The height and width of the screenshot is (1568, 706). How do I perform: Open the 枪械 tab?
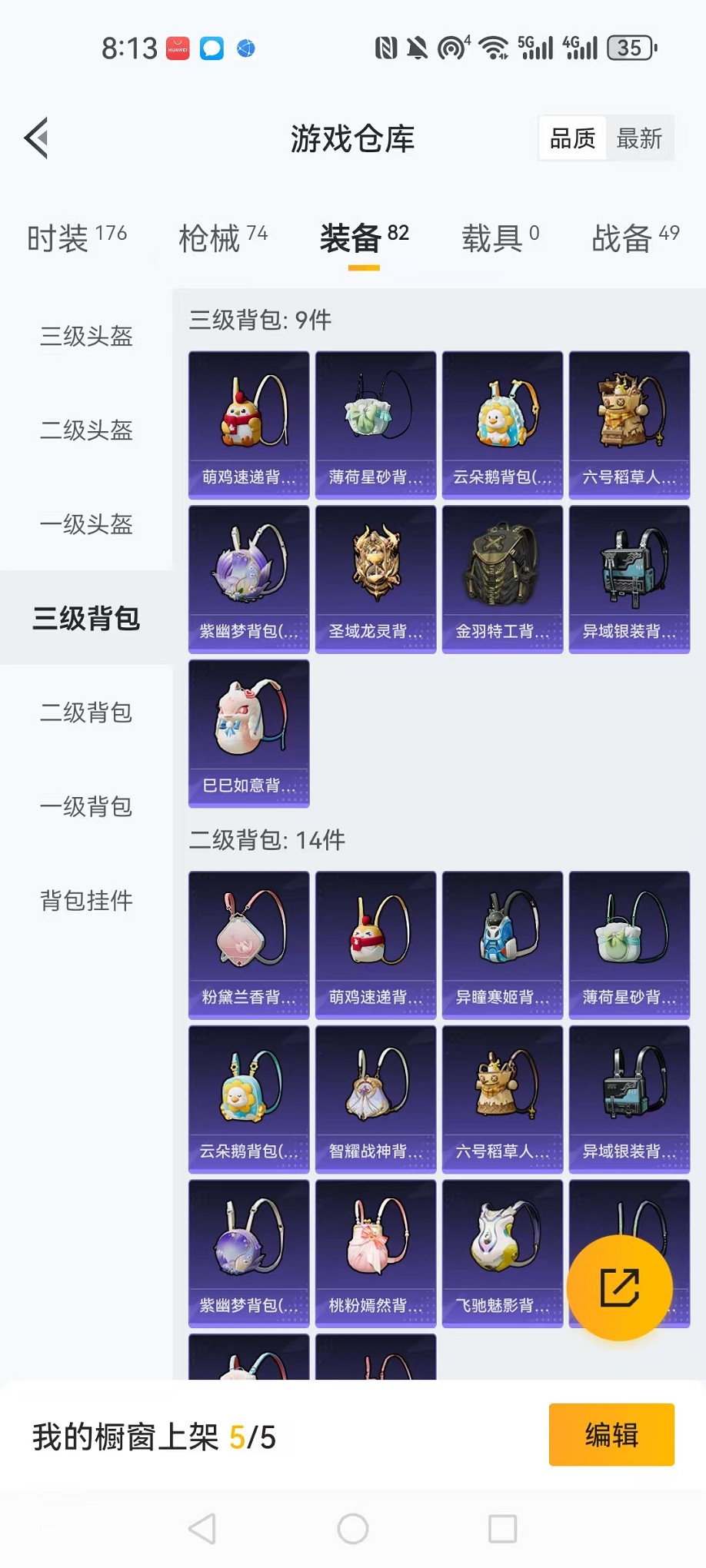[222, 238]
